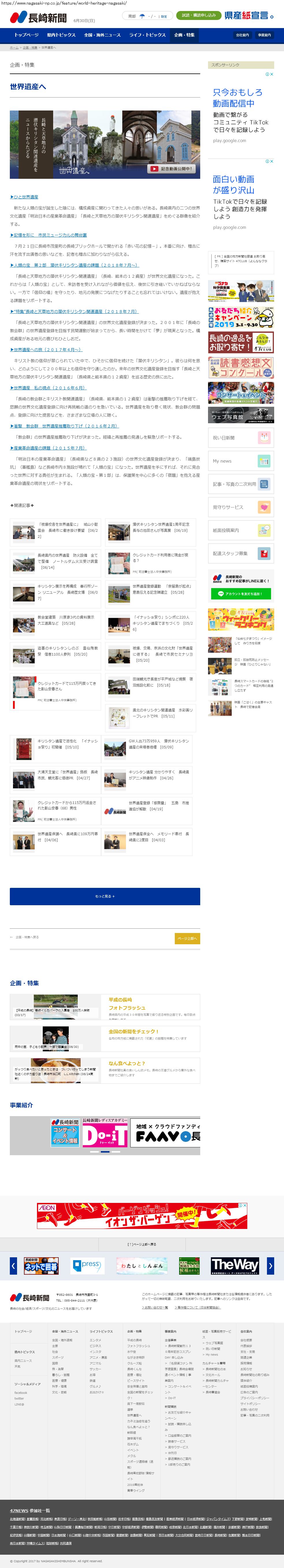The width and height of the screenshot is (284, 1568).
Task: Open 配達スタッフ募集 item
Action: click(x=241, y=553)
